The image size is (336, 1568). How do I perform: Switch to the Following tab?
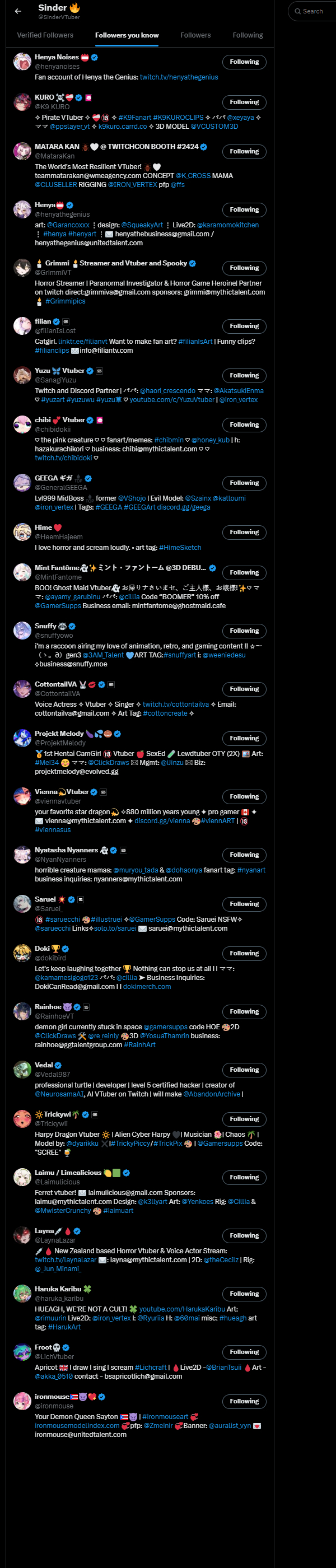click(x=248, y=35)
